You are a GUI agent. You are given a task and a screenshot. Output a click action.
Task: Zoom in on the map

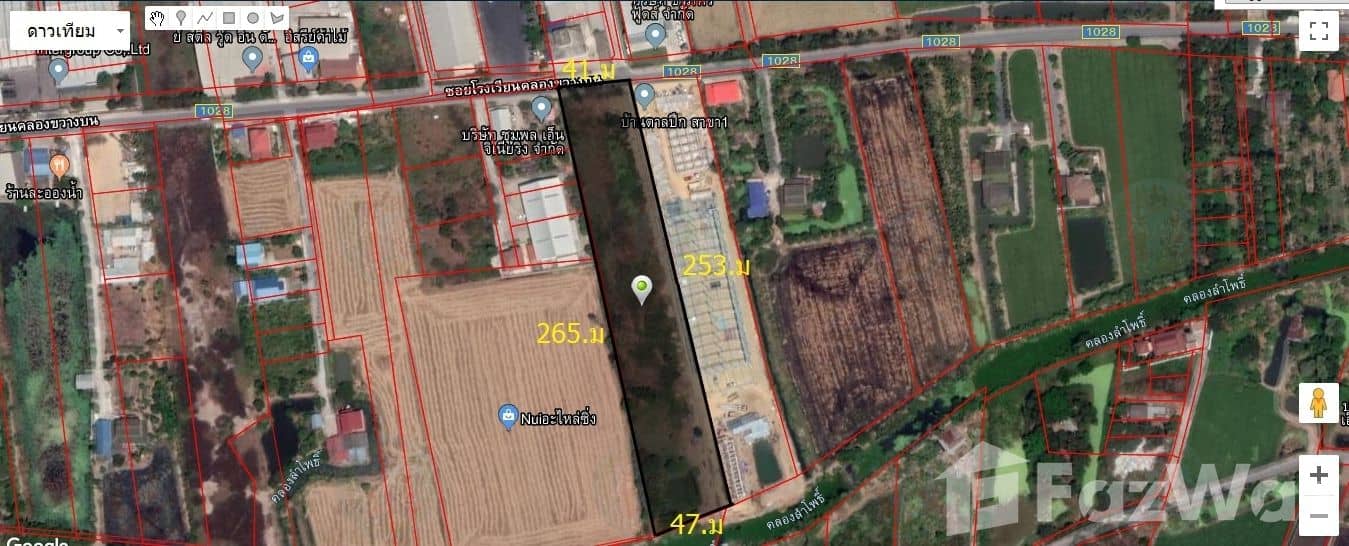[1318, 475]
